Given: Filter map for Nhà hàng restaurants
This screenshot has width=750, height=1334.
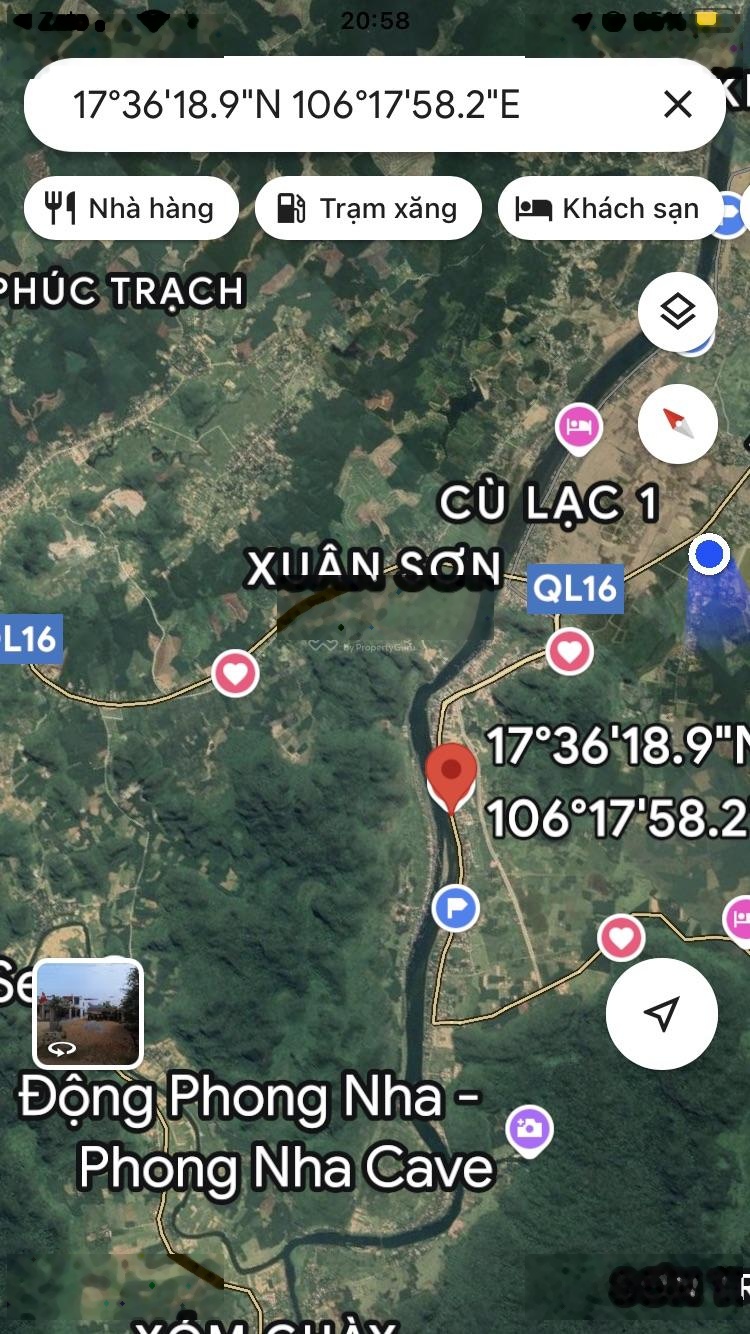Looking at the screenshot, I should 131,208.
